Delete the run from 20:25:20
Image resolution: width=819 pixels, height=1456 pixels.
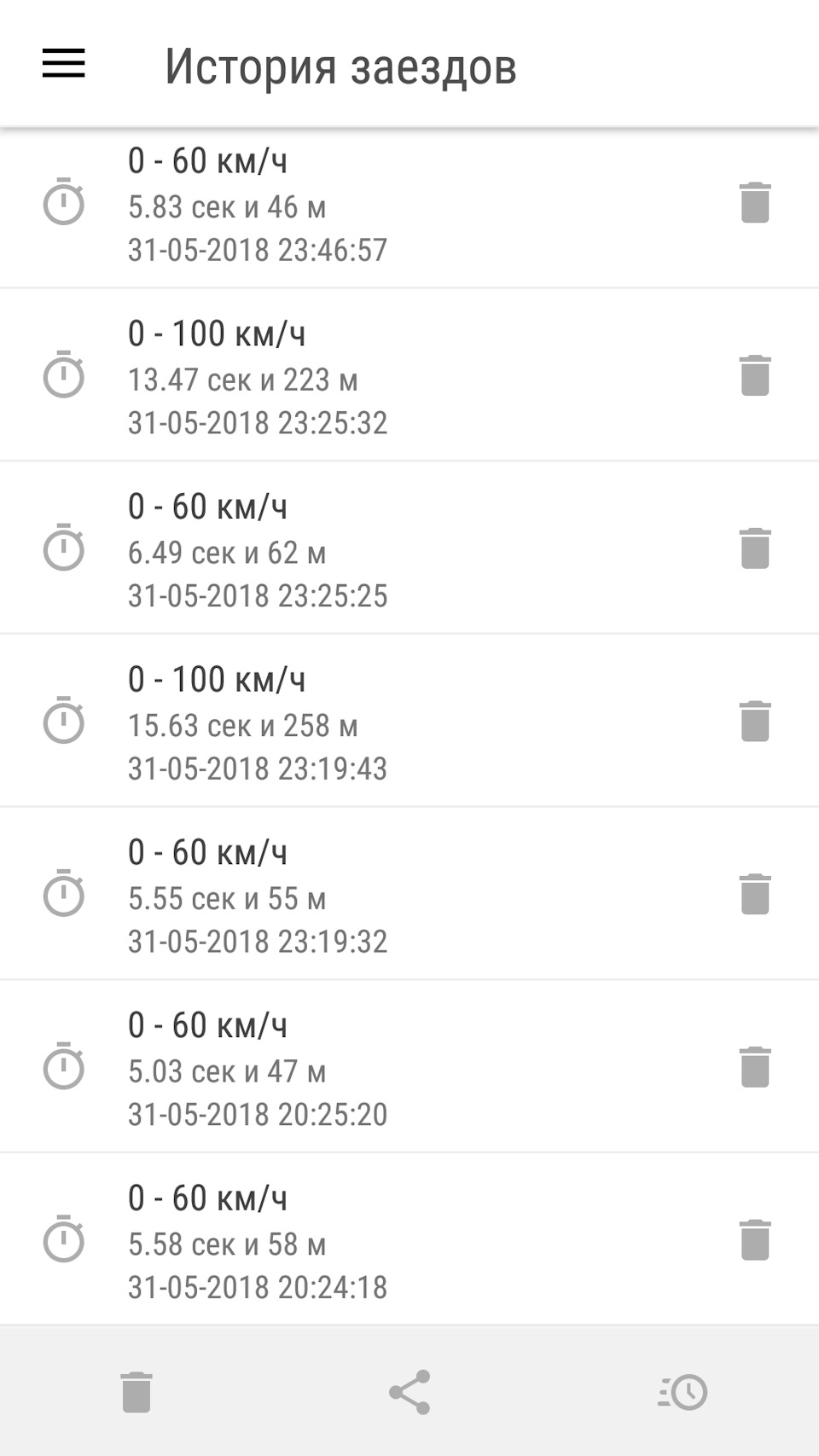[755, 1067]
